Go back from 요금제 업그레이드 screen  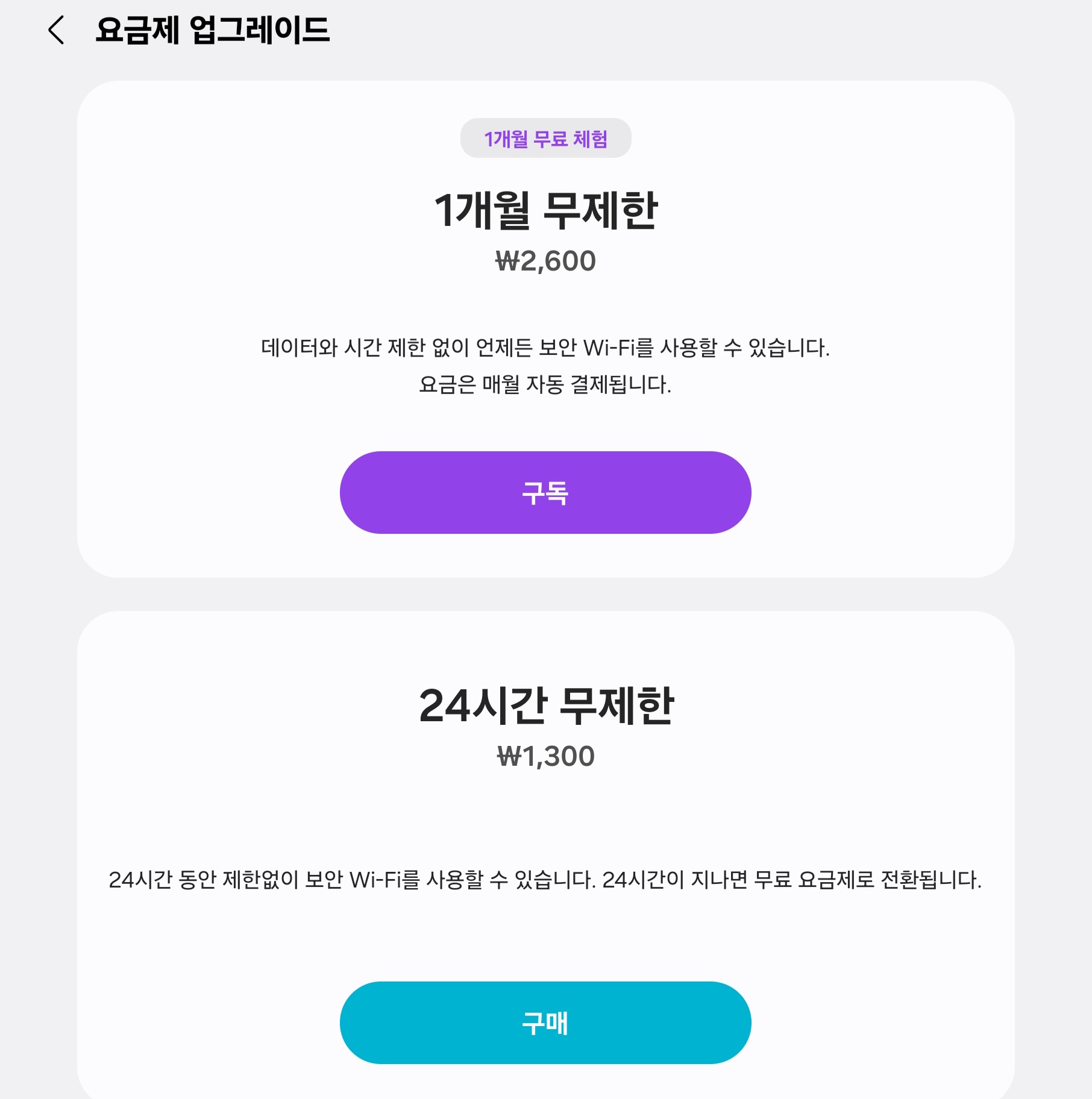(x=56, y=30)
